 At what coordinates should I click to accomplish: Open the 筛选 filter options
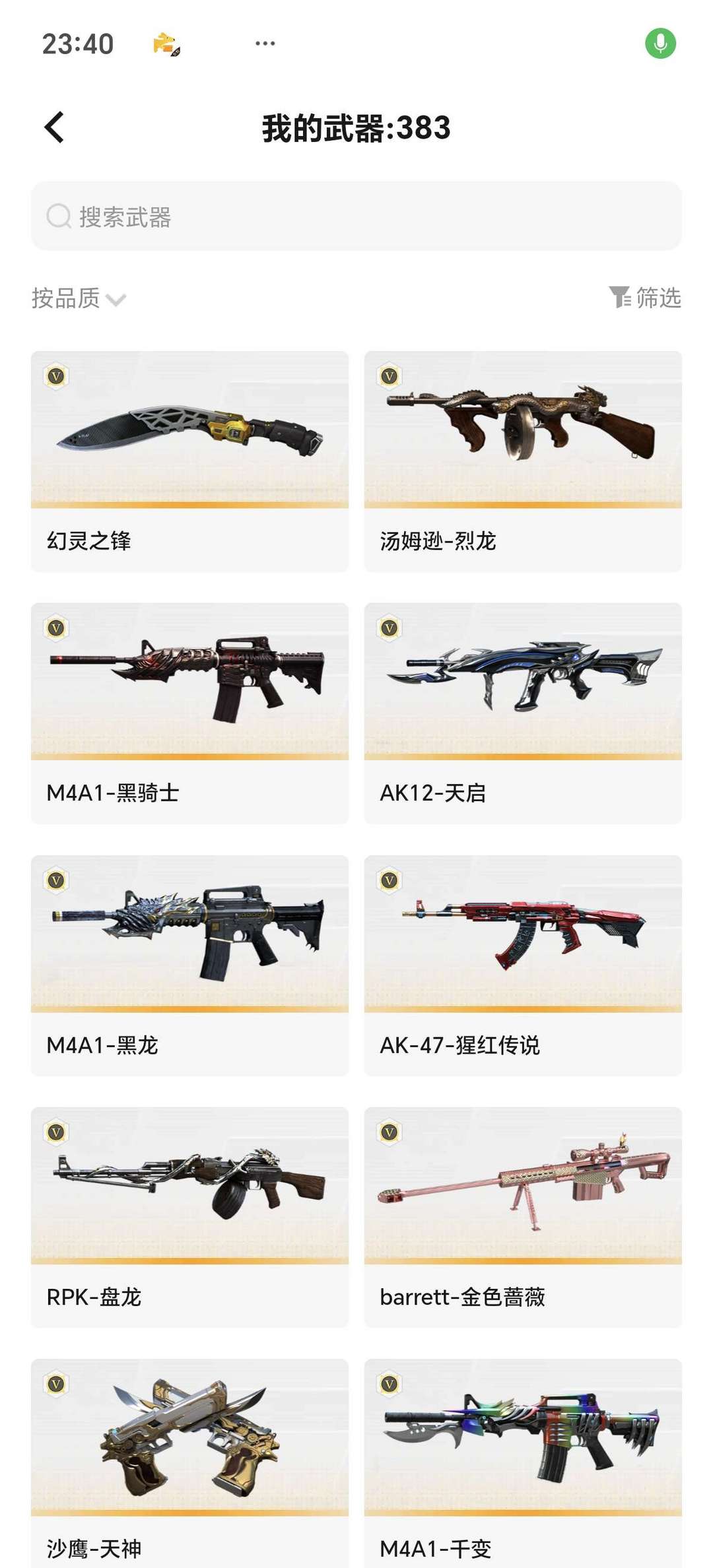645,298
